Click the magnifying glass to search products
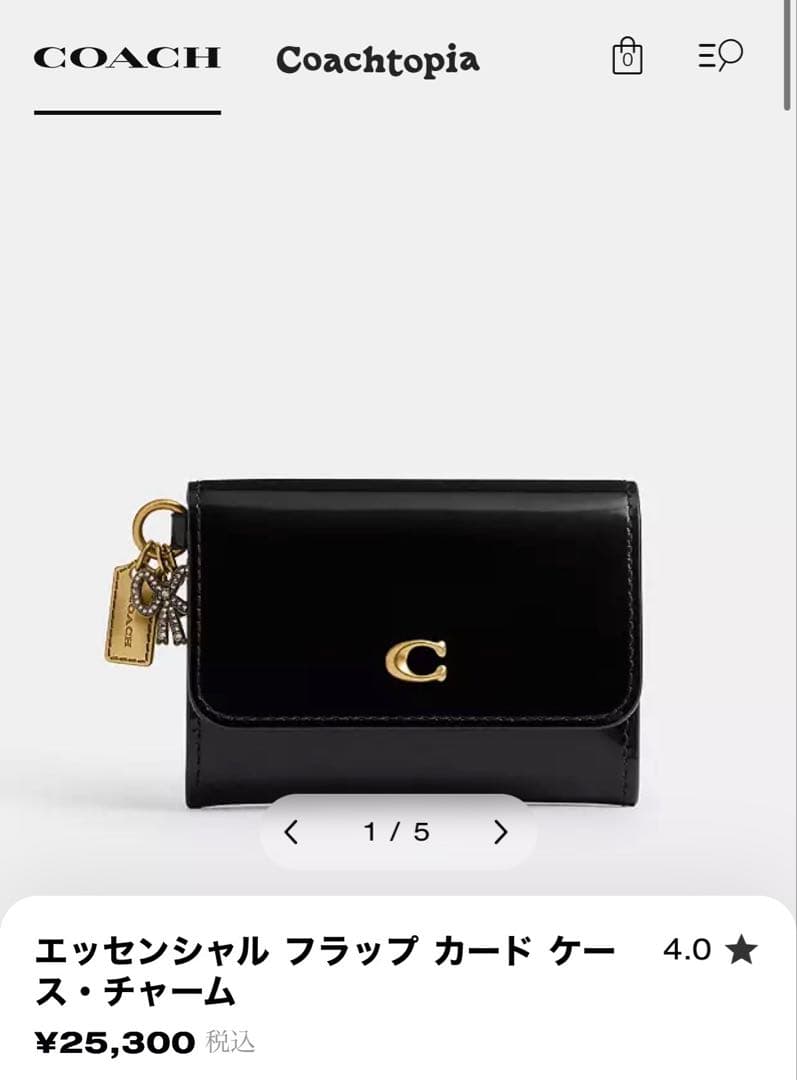The width and height of the screenshot is (797, 1080). (x=731, y=52)
